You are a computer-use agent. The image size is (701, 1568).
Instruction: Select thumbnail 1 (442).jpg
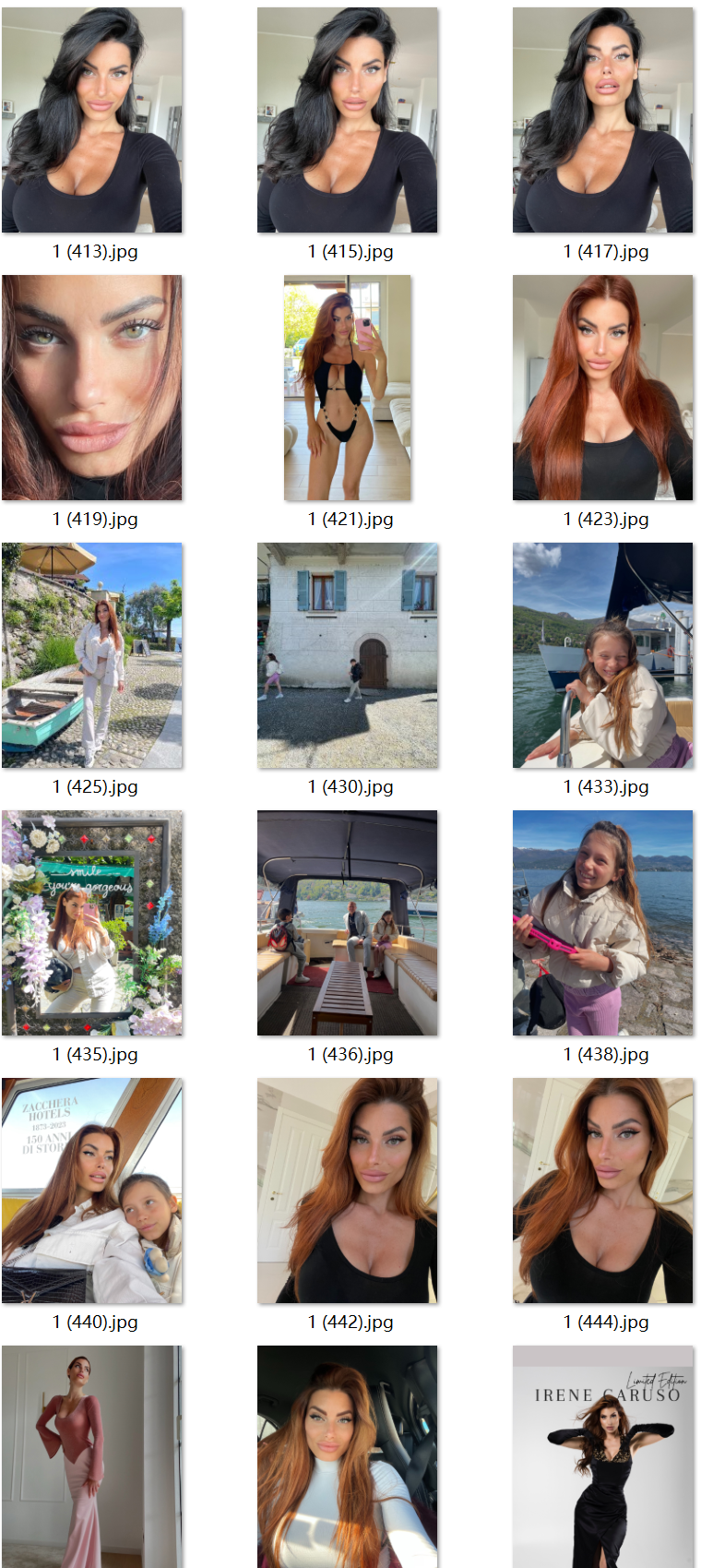coord(348,1191)
